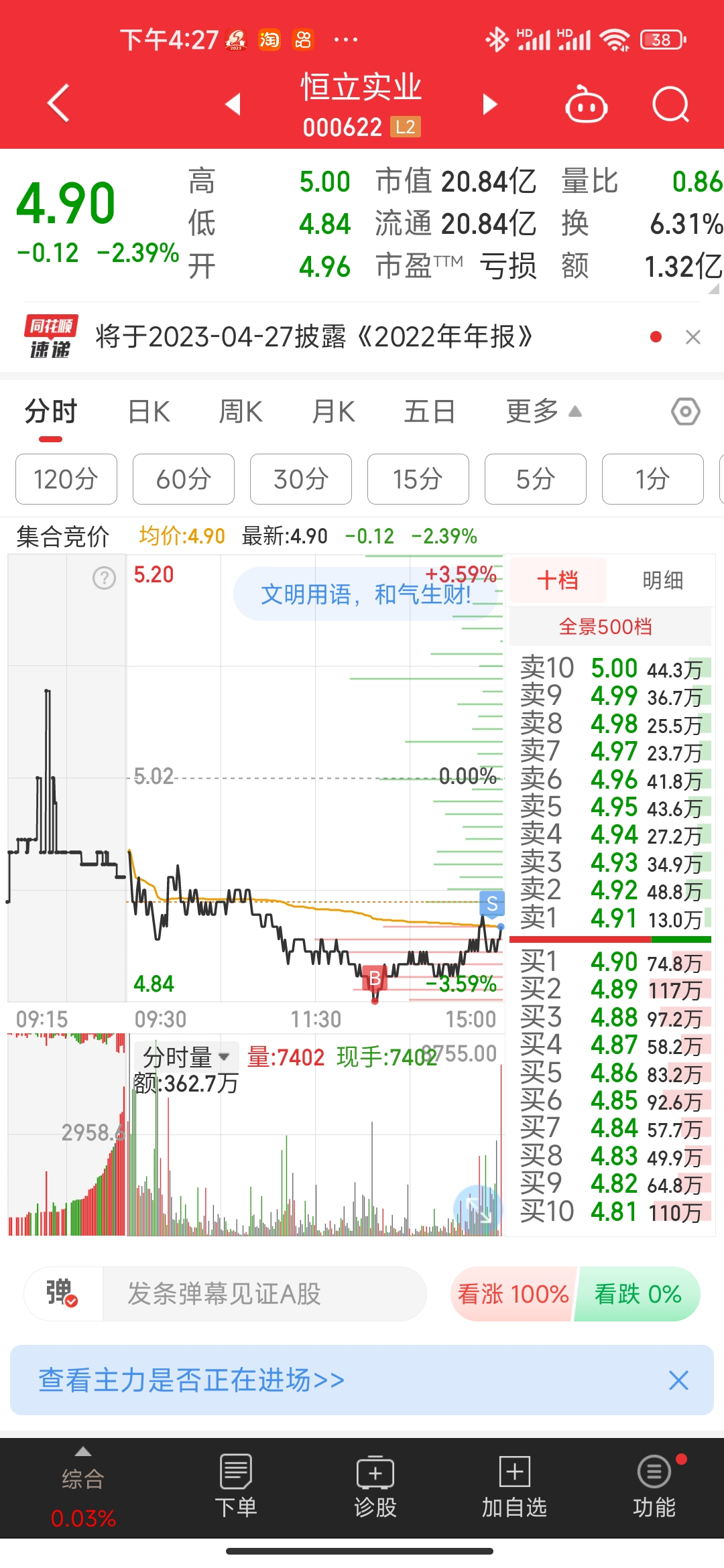
Task: Open the robot assistant icon
Action: coord(587,105)
